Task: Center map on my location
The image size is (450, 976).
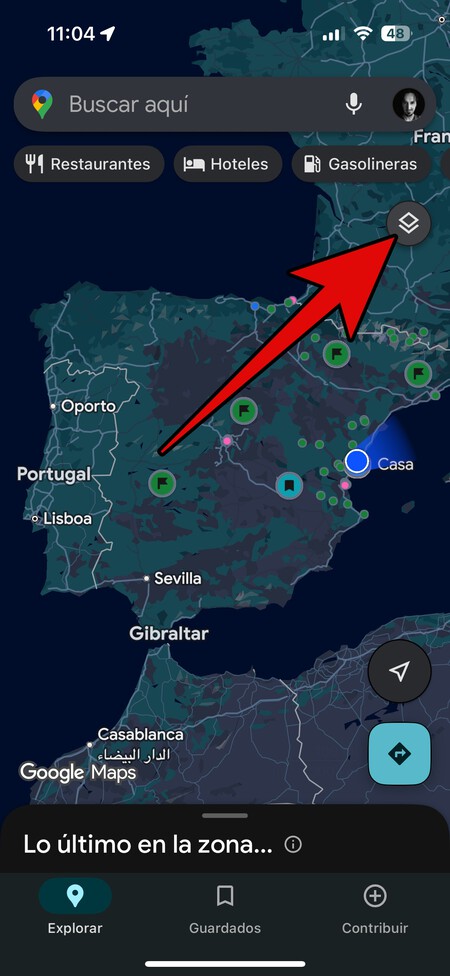Action: point(400,671)
